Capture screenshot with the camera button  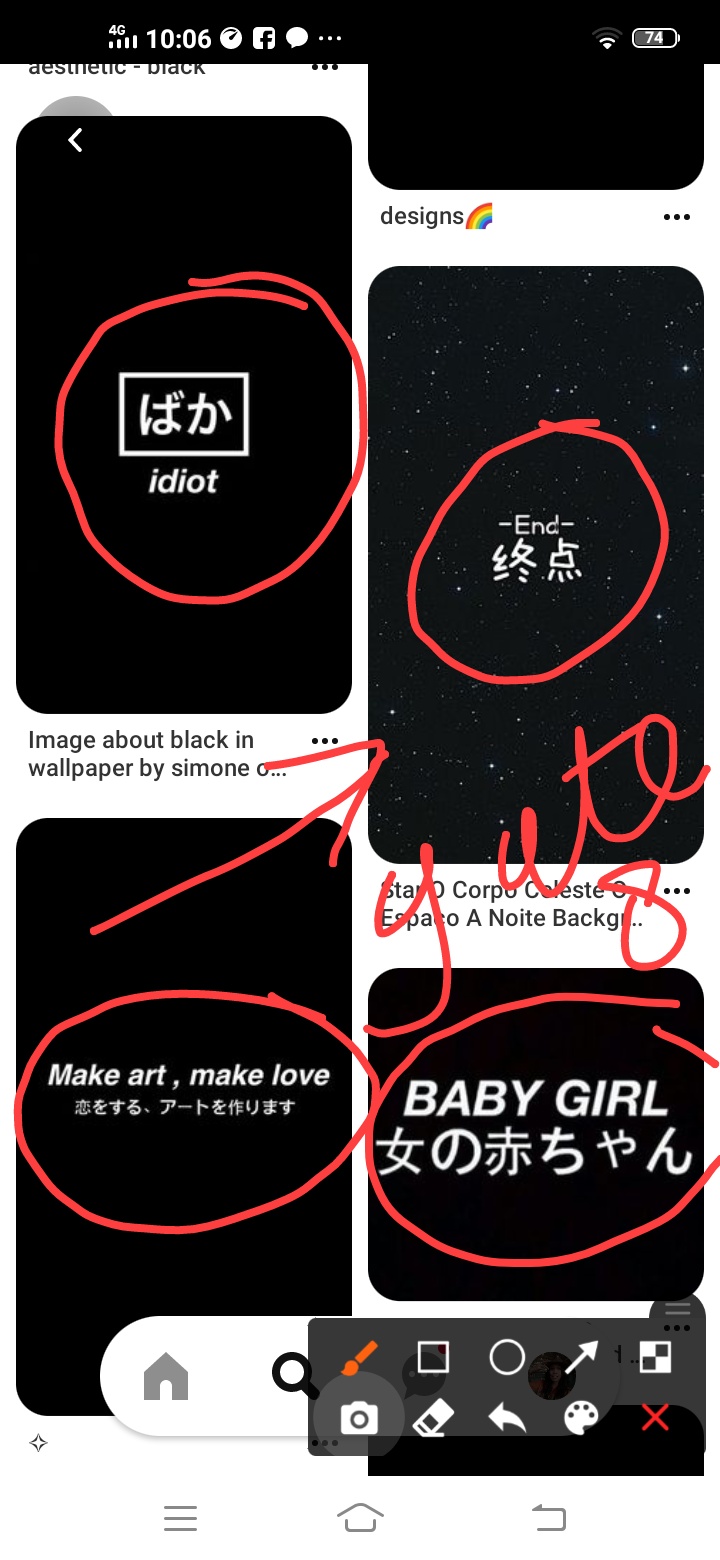359,1418
